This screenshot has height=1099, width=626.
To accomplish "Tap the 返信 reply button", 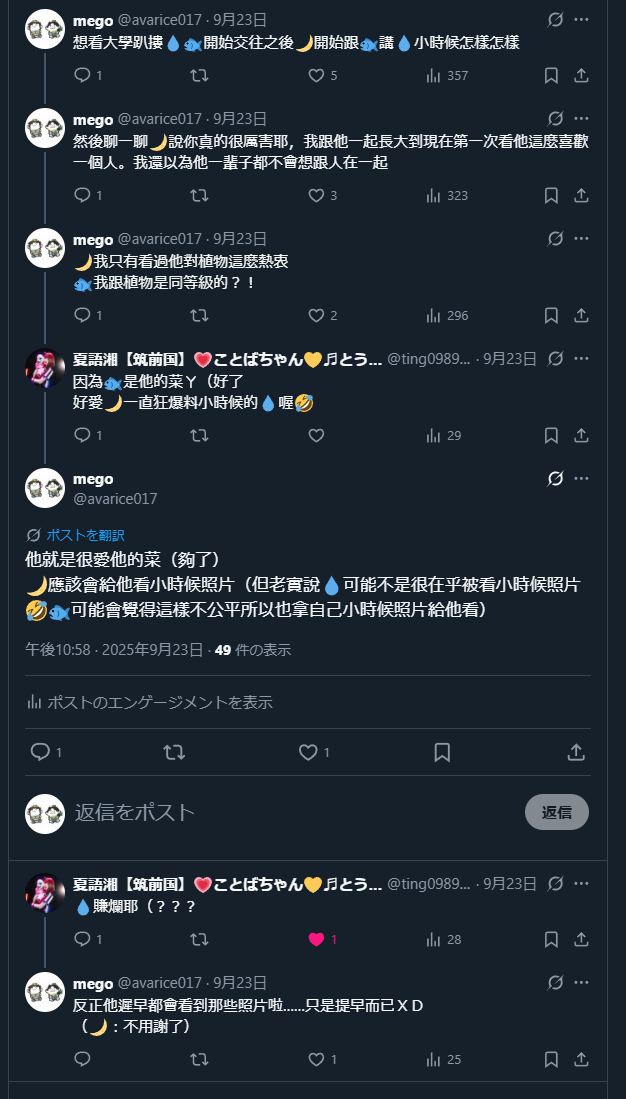I will (x=556, y=812).
